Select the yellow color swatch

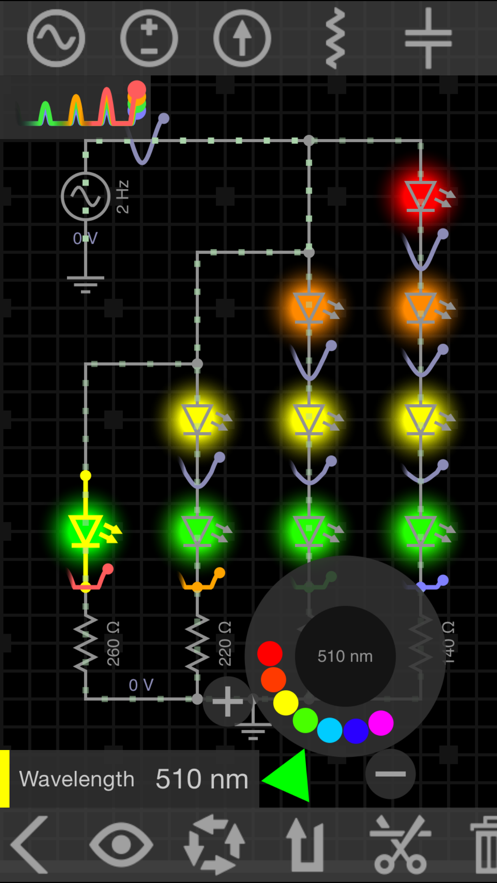tap(286, 702)
